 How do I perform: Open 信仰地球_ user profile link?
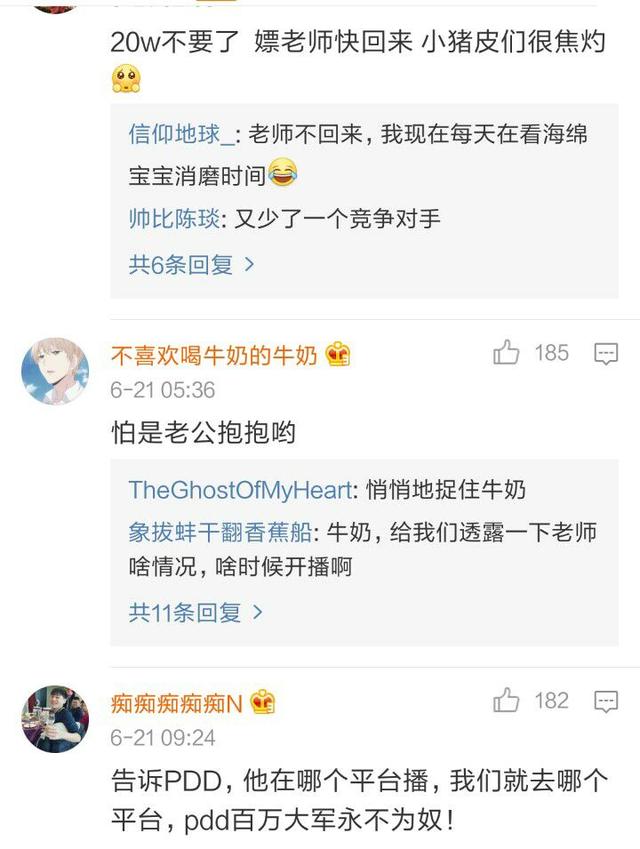[183, 133]
